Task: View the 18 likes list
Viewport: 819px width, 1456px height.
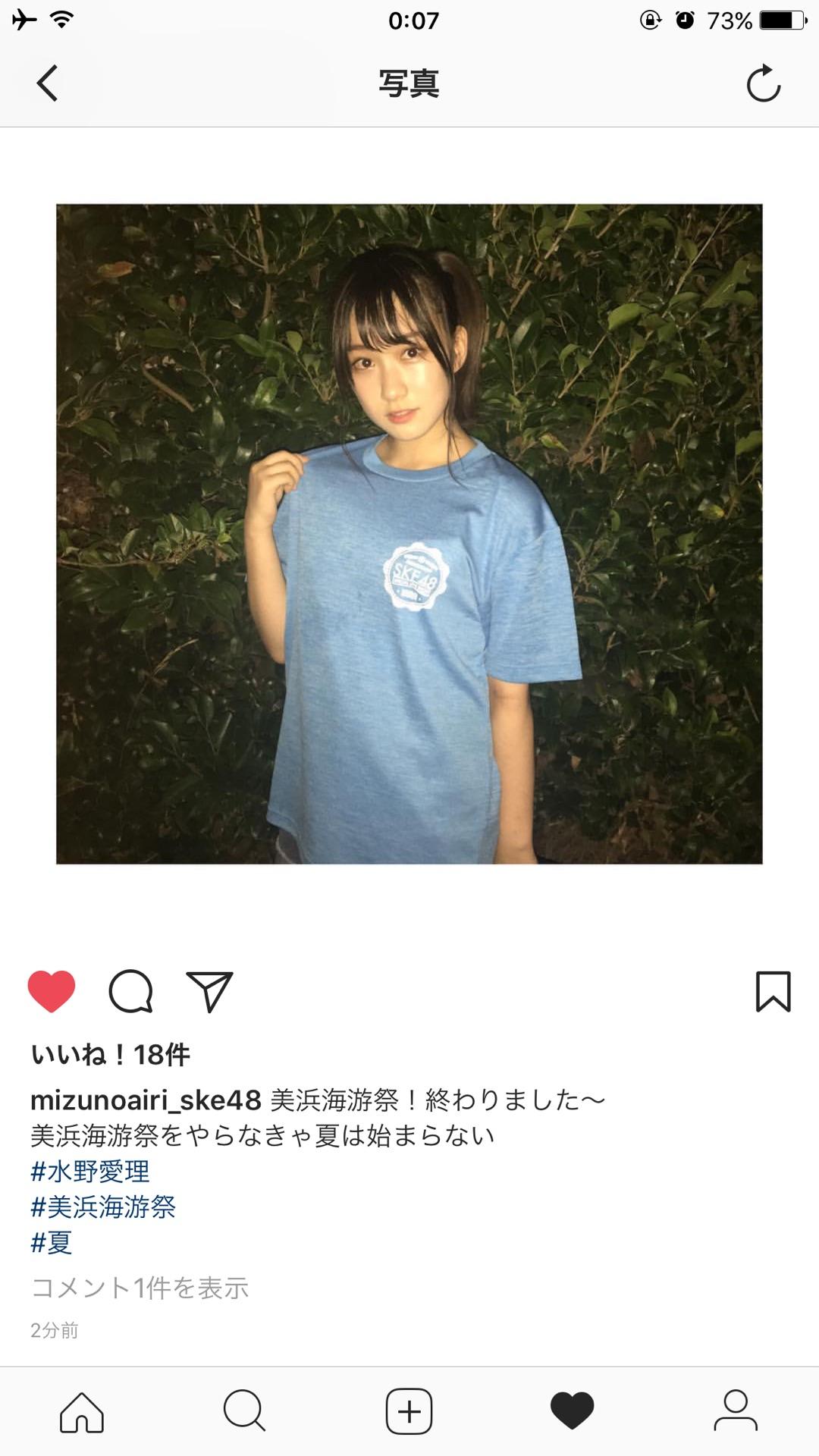Action: [x=110, y=1054]
